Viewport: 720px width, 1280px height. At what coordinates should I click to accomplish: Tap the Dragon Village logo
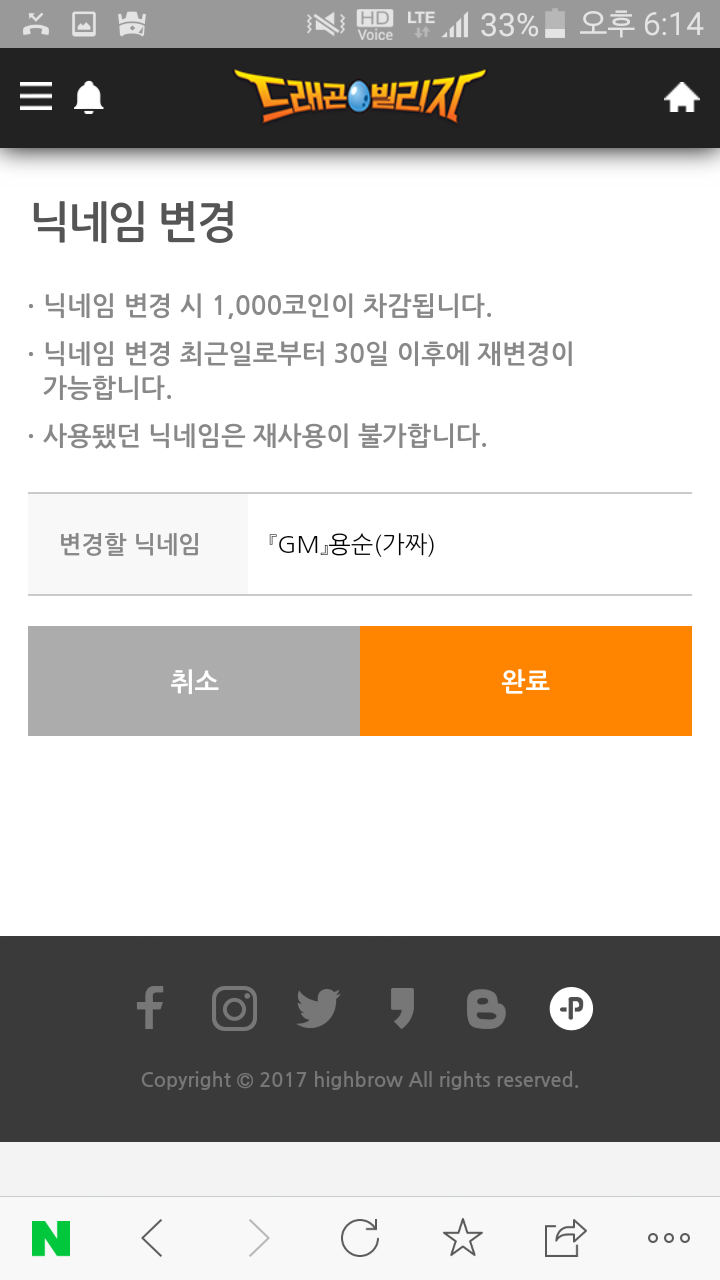tap(359, 96)
